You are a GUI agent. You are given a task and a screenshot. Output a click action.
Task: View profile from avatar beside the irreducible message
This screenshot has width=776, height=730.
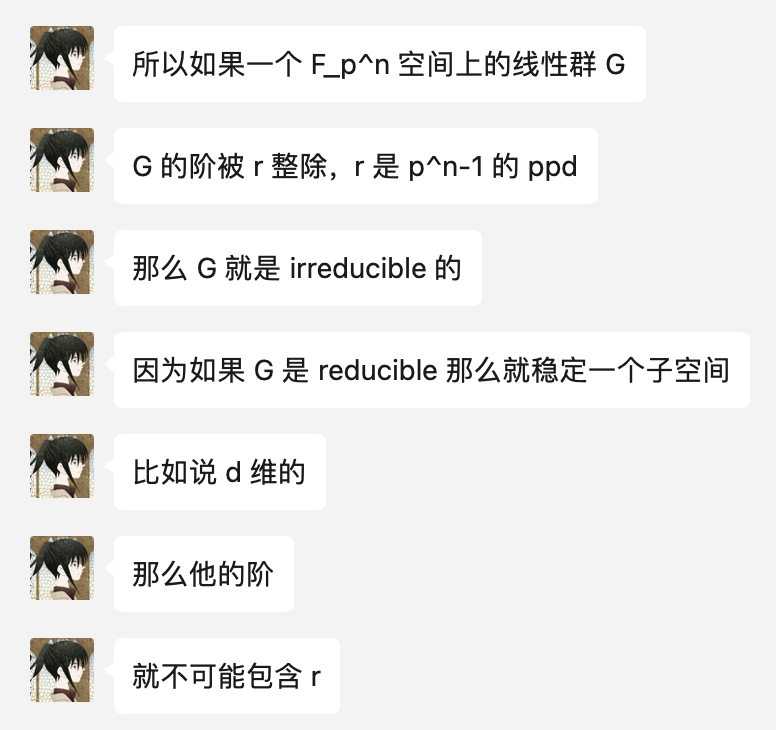tap(62, 263)
